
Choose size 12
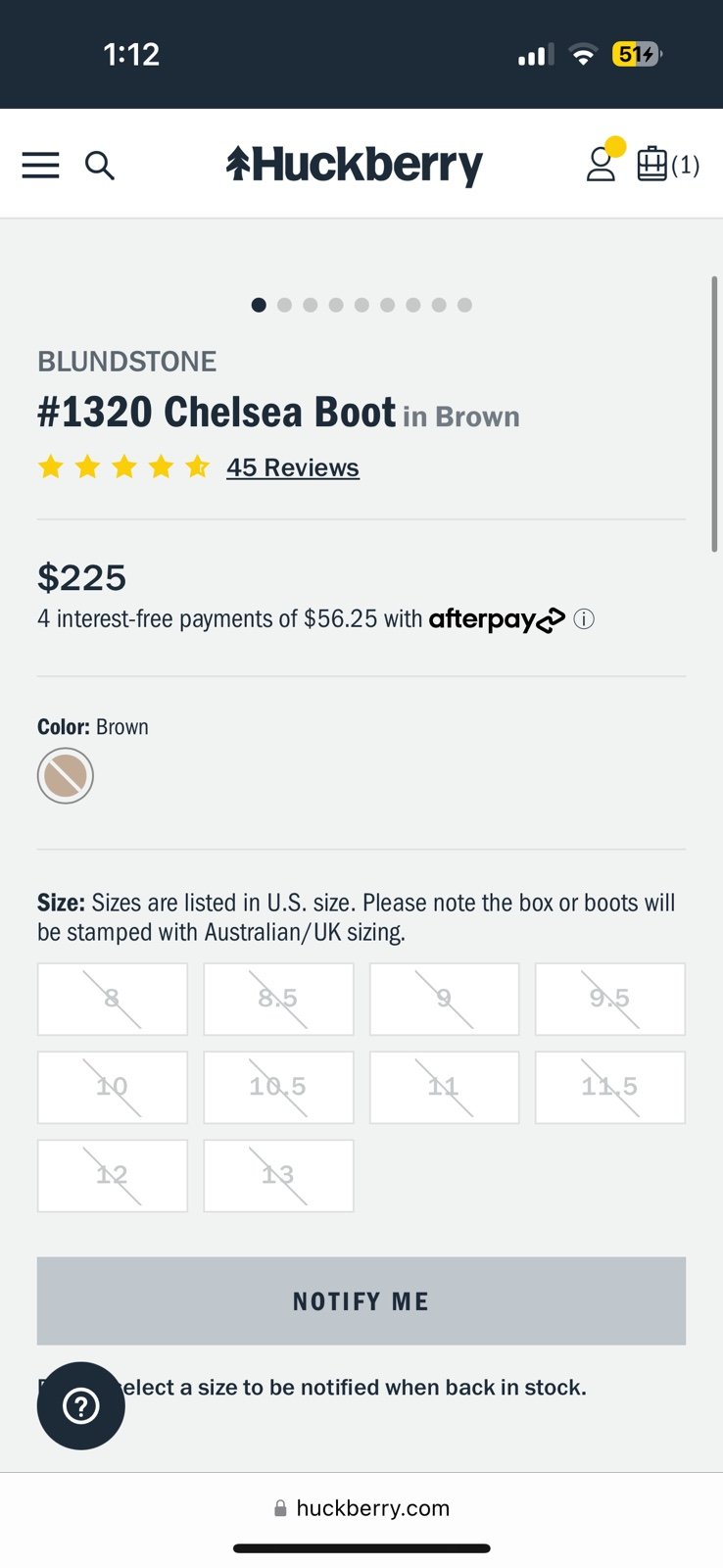click(113, 1175)
